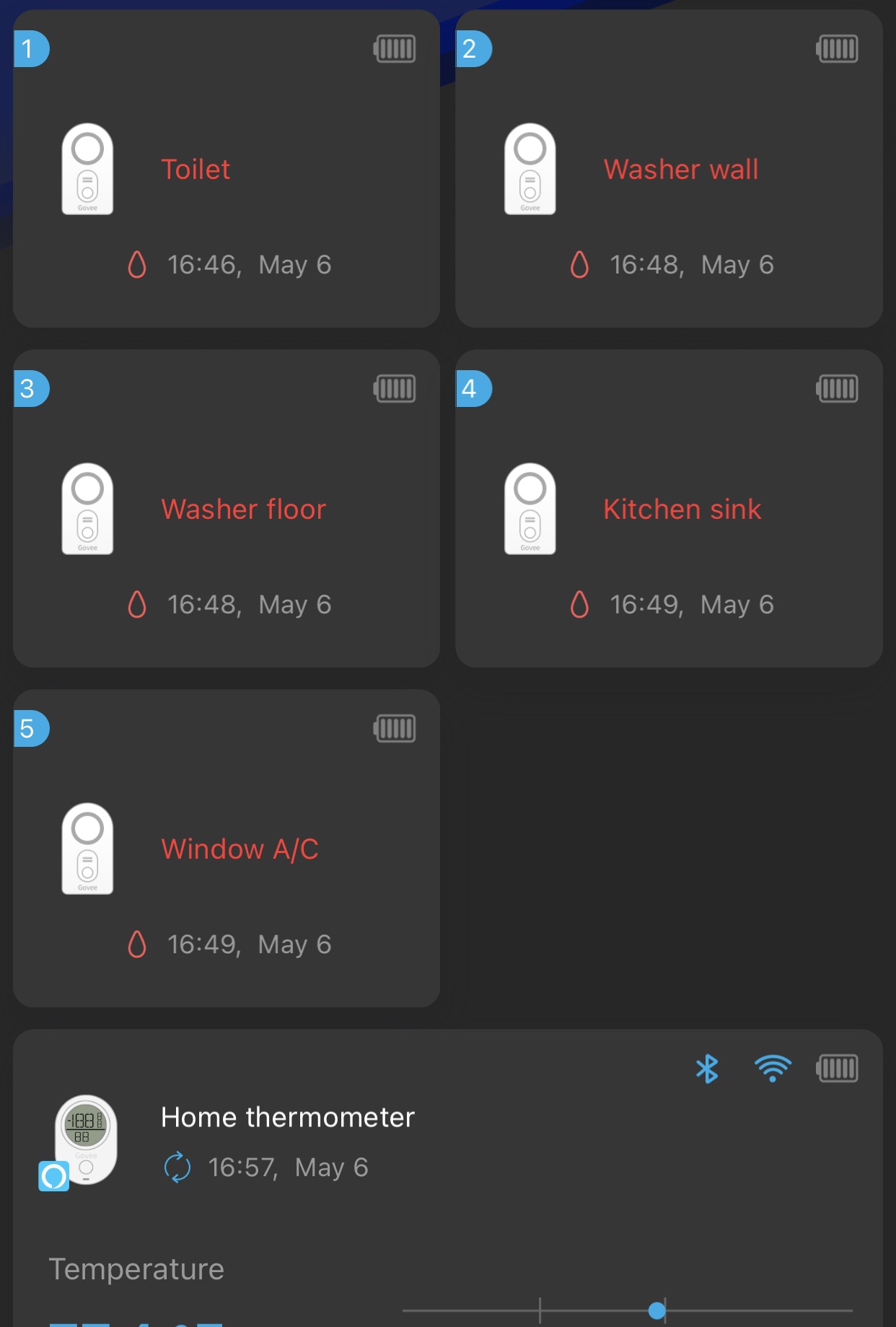Viewport: 896px width, 1327px height.
Task: Select the battery icon on Kitchen sink card
Action: (x=837, y=389)
